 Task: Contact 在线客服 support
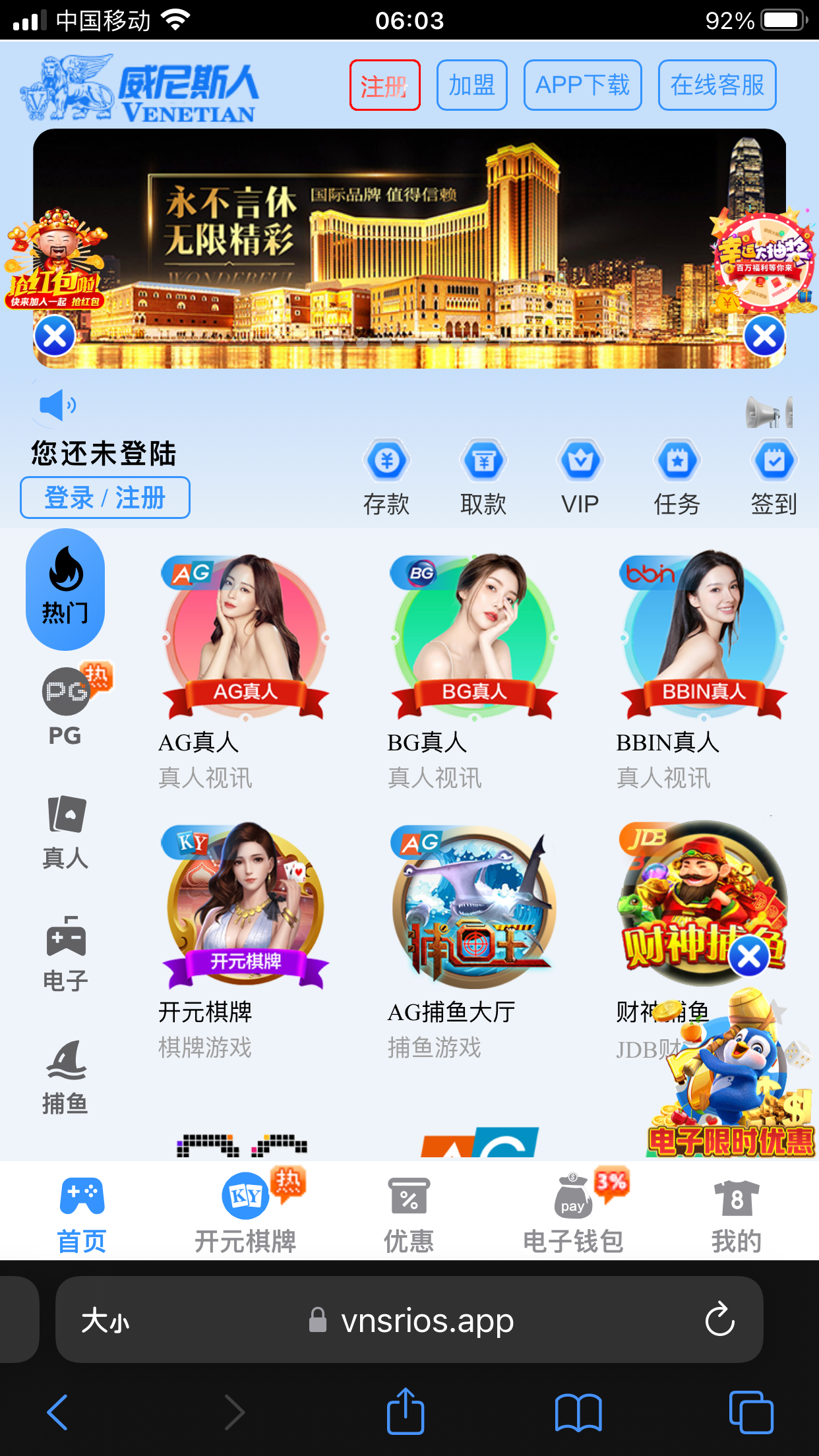[717, 85]
